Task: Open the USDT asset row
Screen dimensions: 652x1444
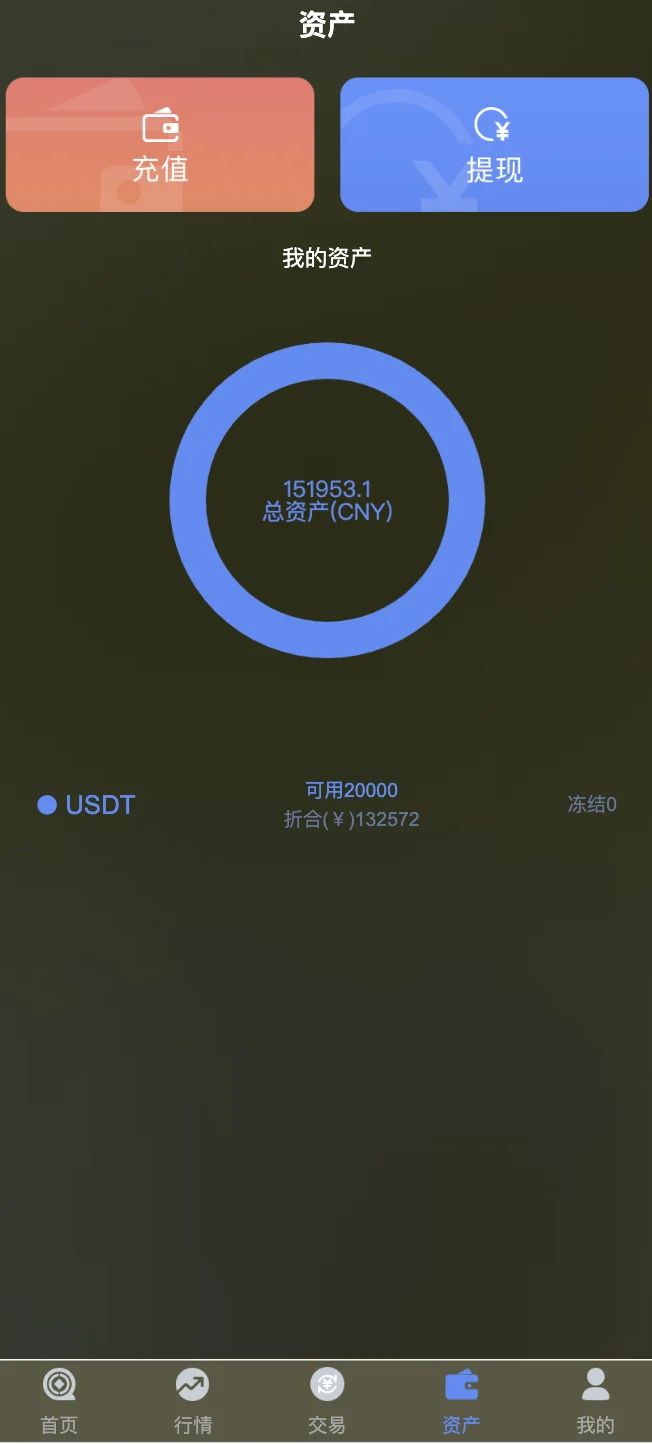Action: [x=326, y=805]
